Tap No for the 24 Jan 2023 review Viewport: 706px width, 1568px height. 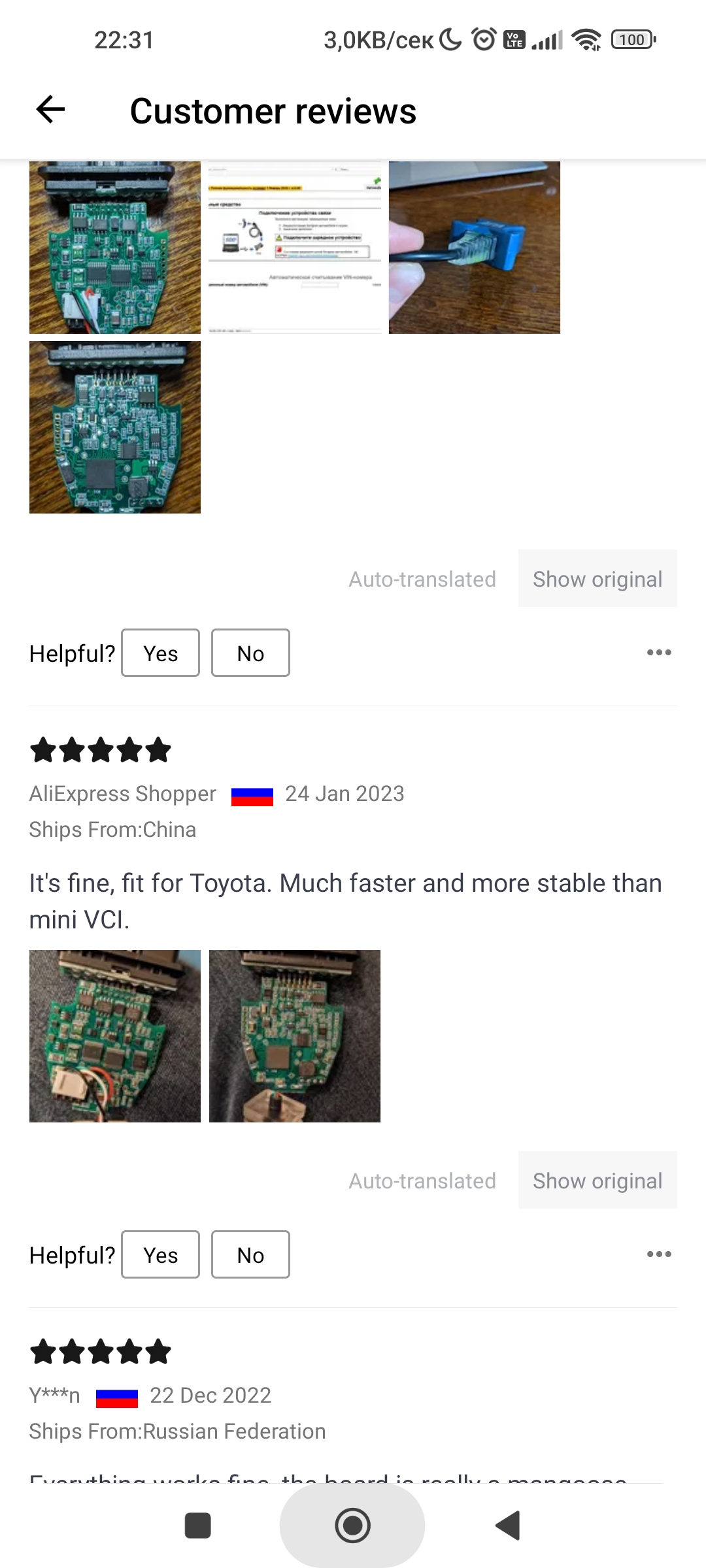[250, 1255]
